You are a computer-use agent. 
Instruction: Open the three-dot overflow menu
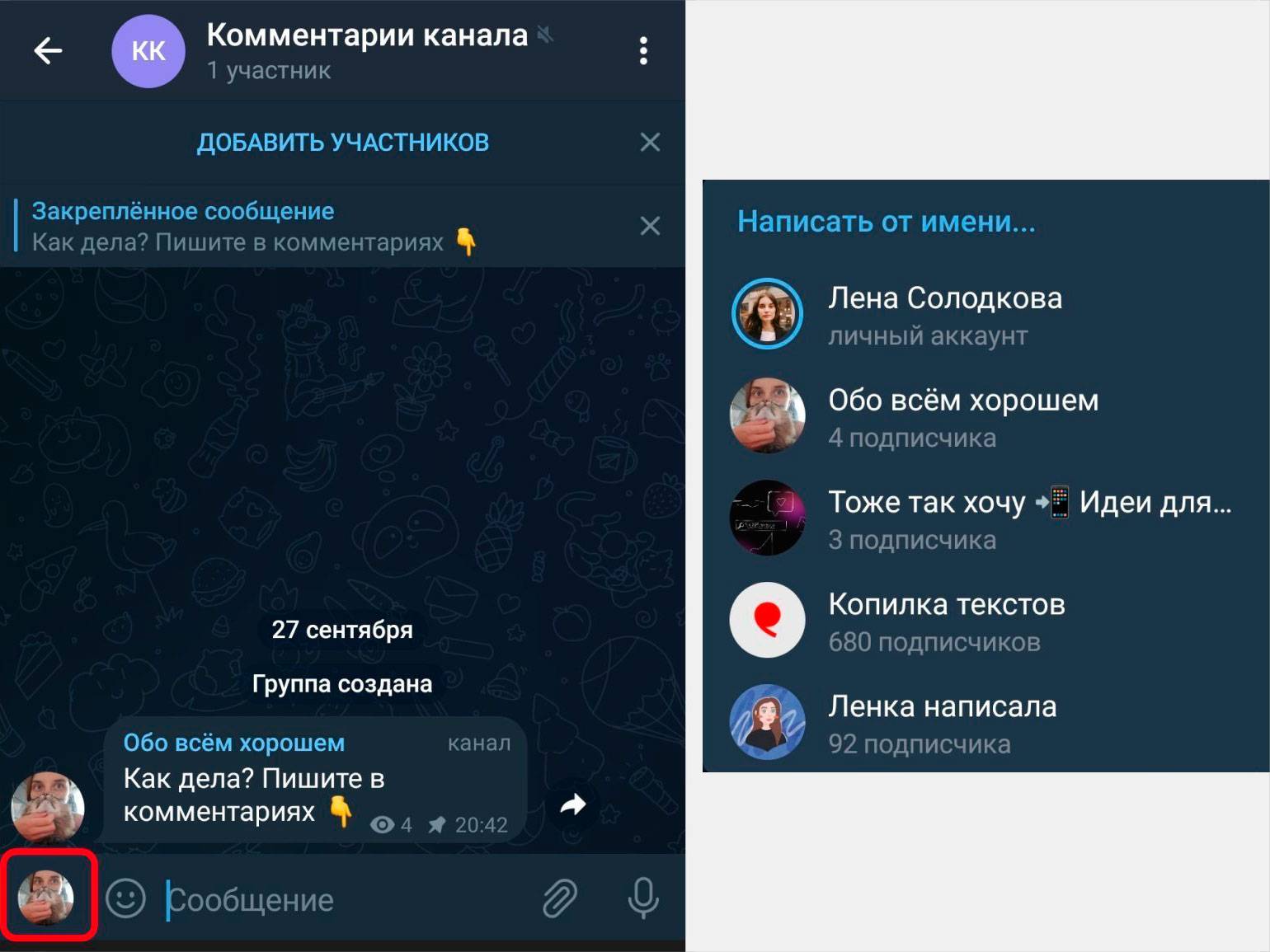pos(643,51)
